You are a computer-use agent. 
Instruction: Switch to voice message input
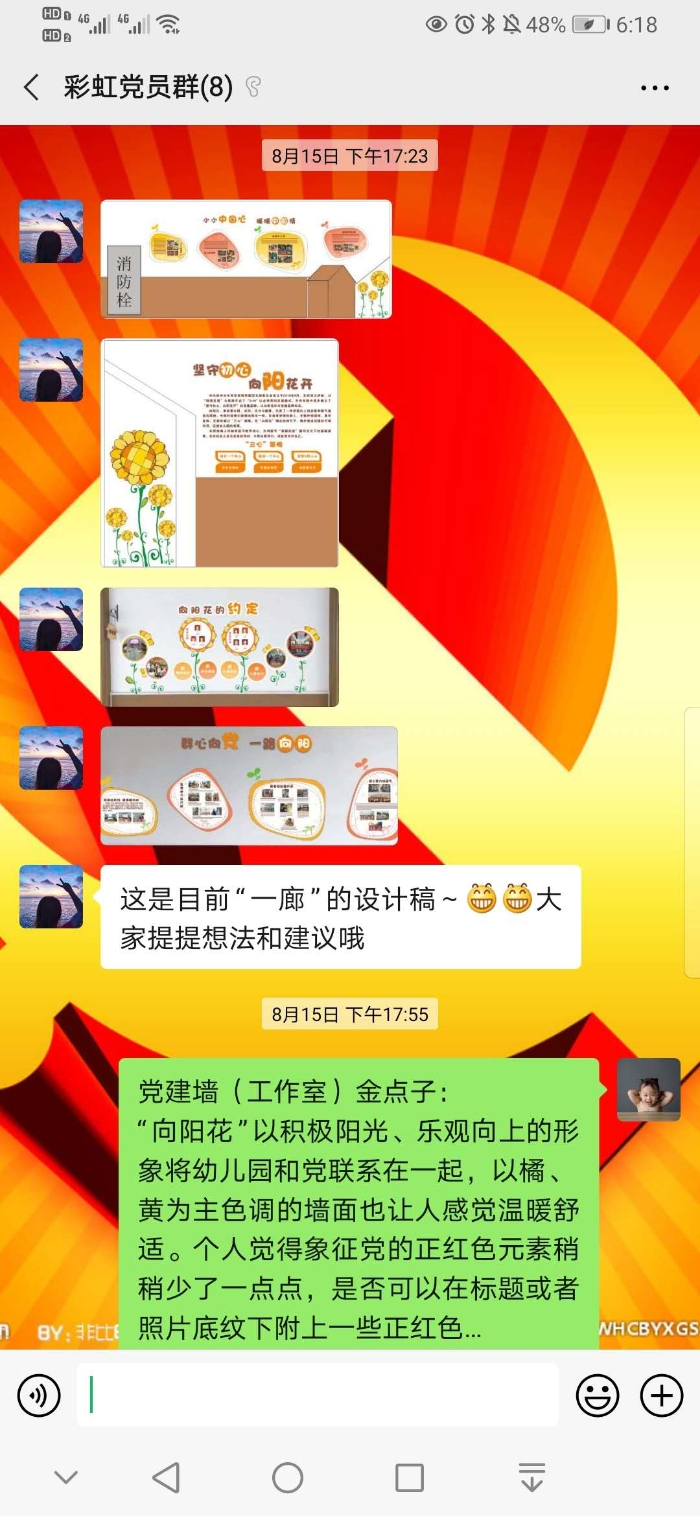pyautogui.click(x=39, y=1395)
